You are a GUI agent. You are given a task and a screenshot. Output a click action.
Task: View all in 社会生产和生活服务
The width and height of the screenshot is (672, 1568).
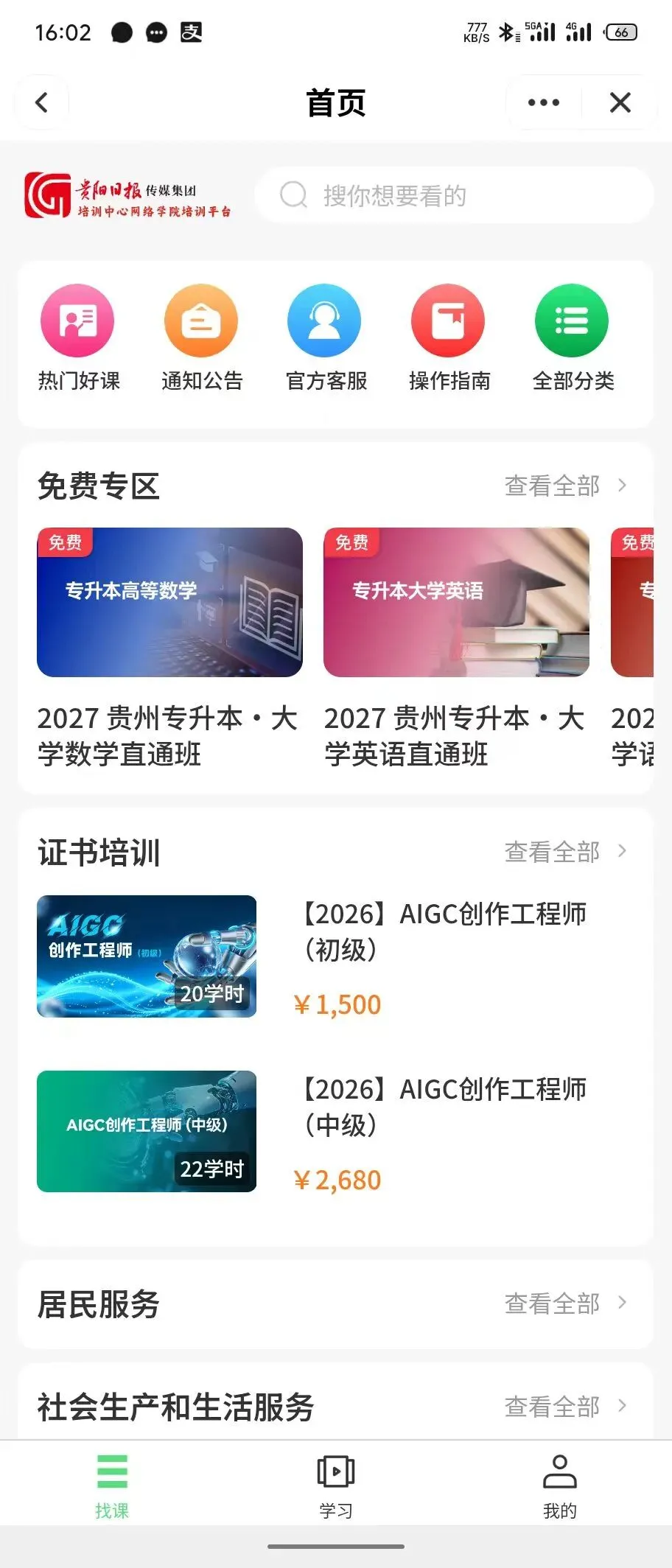(x=565, y=1407)
